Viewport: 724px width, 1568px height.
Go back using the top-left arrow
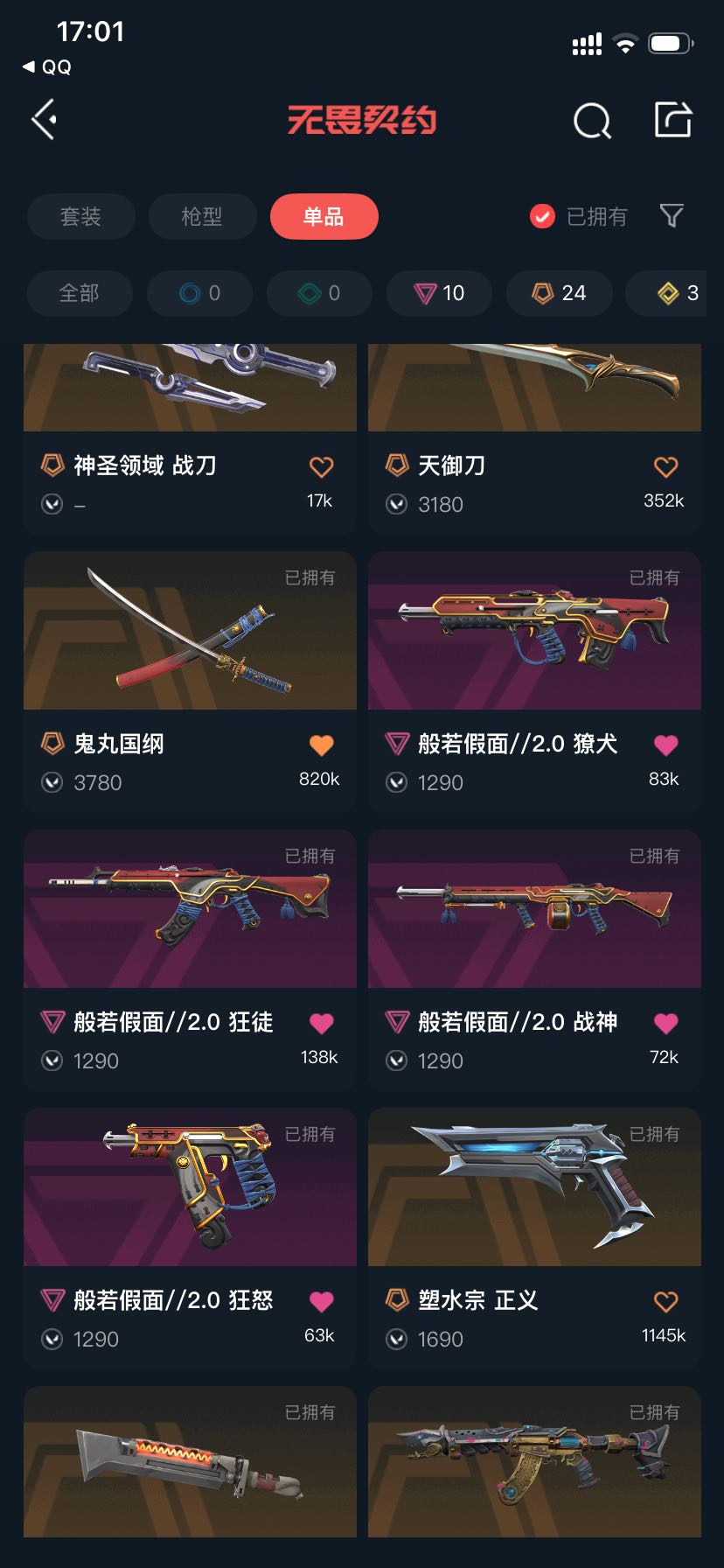(x=45, y=120)
